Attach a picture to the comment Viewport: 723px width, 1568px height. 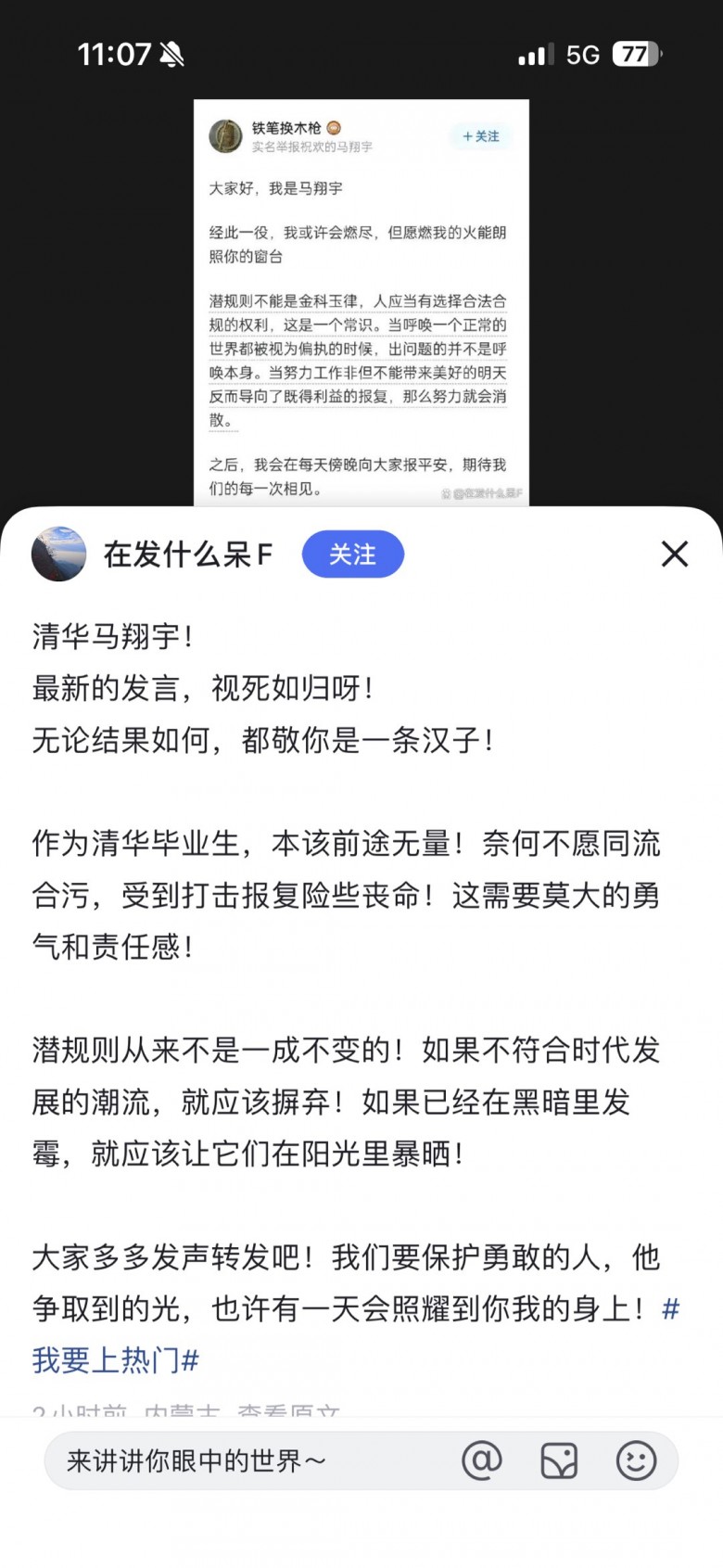click(558, 1461)
